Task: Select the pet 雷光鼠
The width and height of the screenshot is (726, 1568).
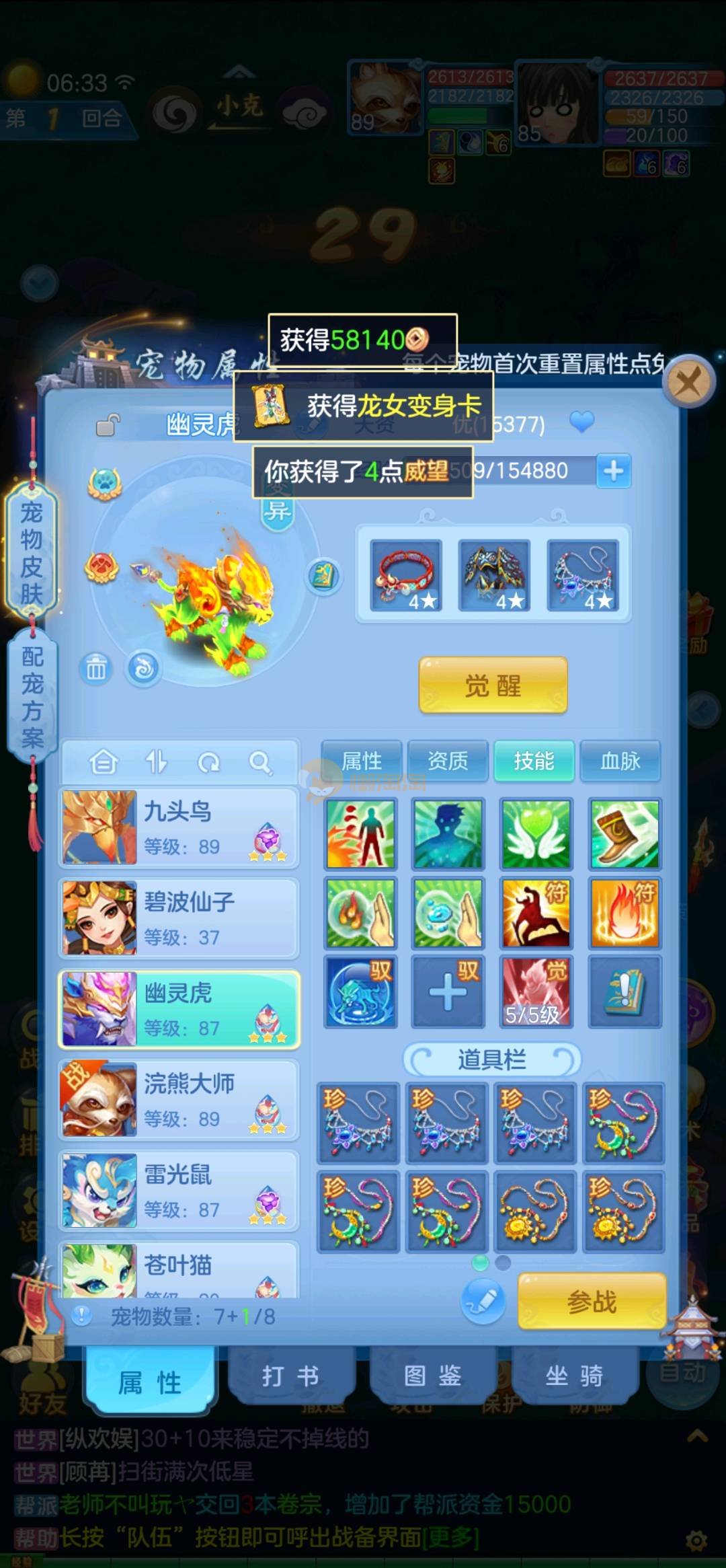Action: click(x=179, y=1191)
